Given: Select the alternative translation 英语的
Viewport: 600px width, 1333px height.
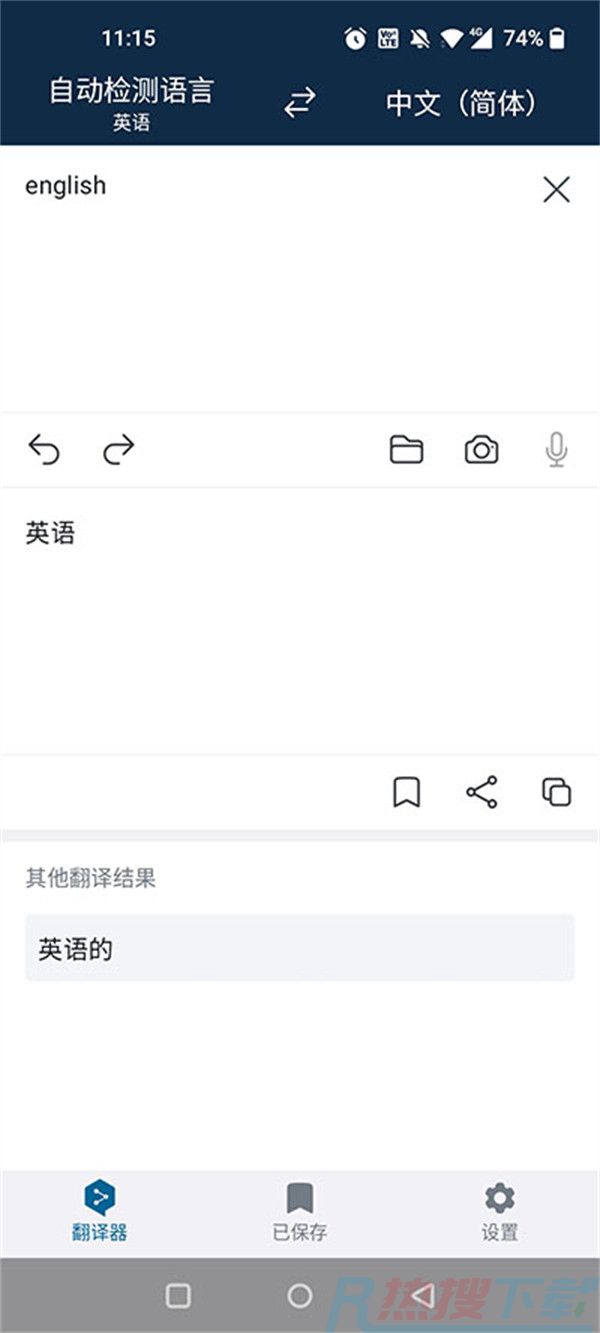Looking at the screenshot, I should pyautogui.click(x=300, y=948).
